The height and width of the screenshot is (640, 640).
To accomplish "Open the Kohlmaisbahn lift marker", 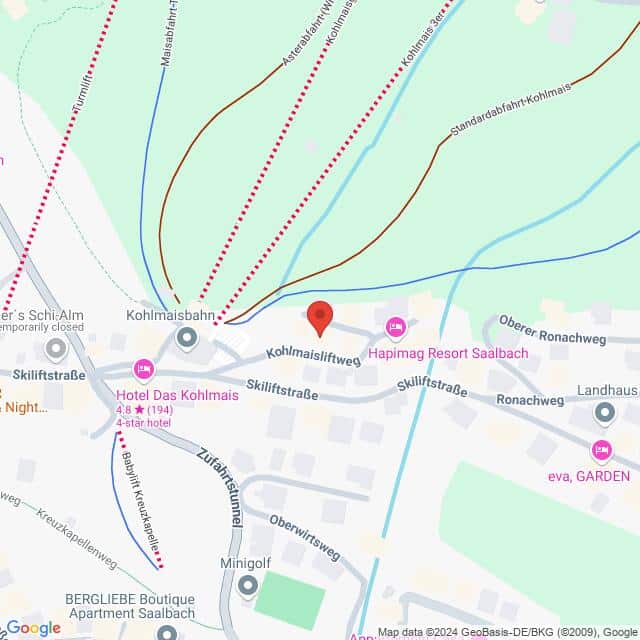I will pyautogui.click(x=187, y=338).
